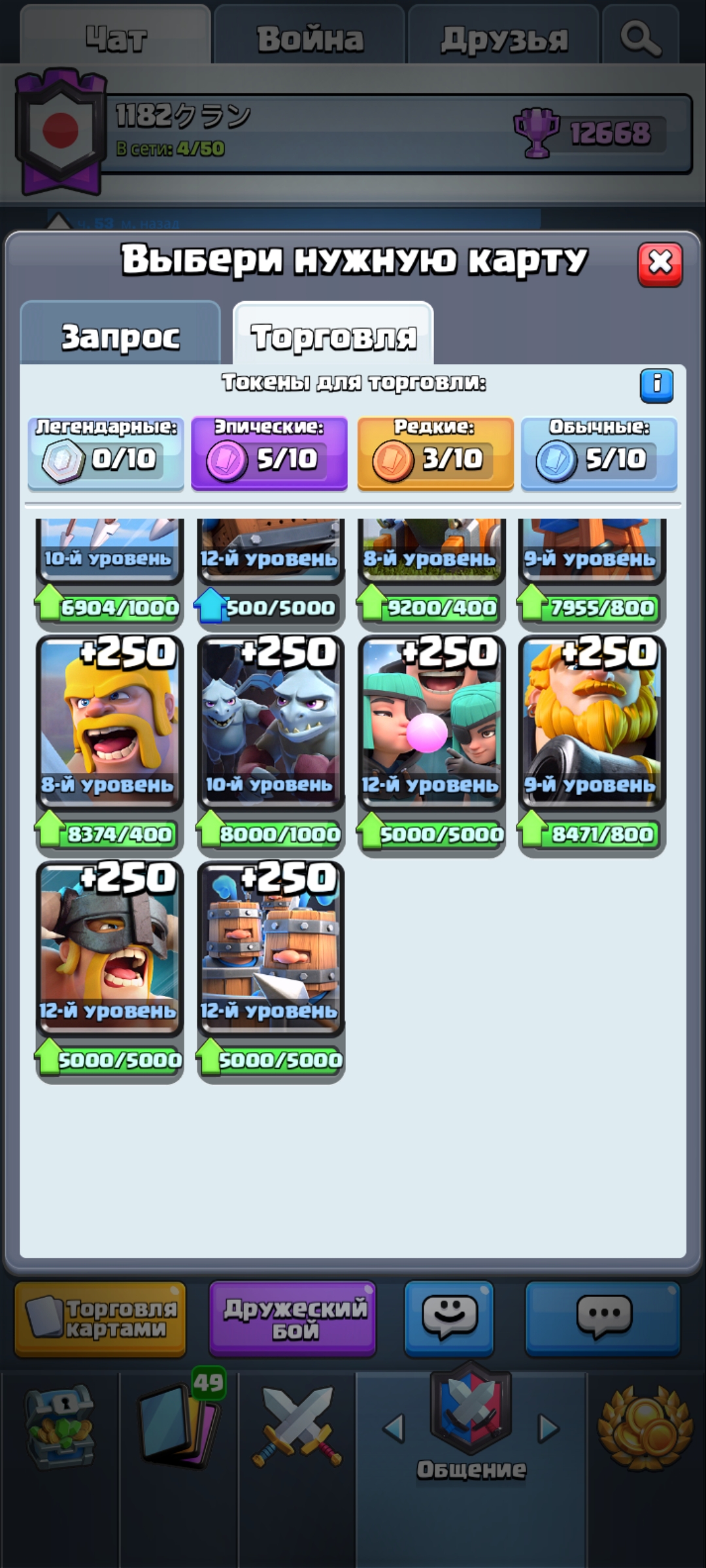This screenshot has height=1568, width=706.
Task: Select the Royal Giant card
Action: (592, 722)
